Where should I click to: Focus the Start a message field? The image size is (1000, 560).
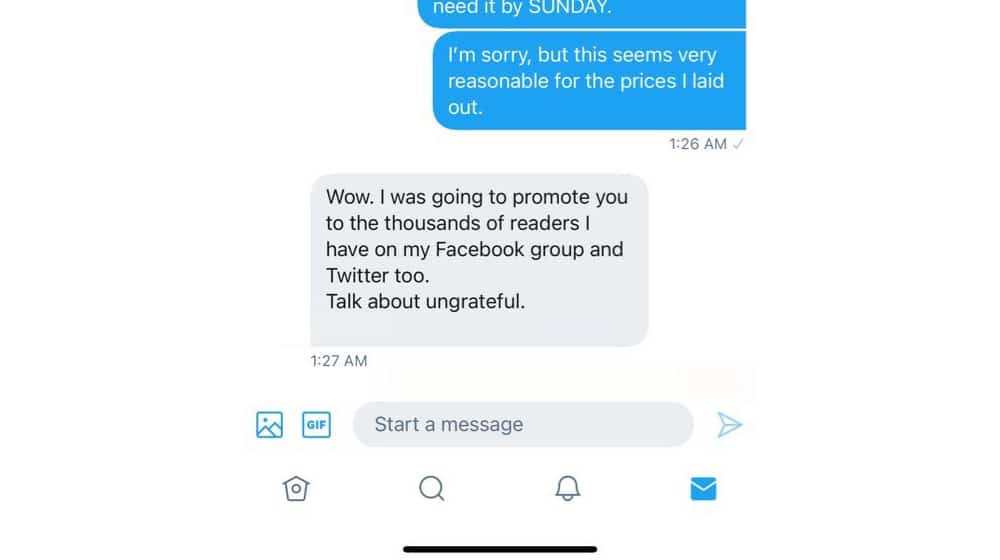click(522, 425)
